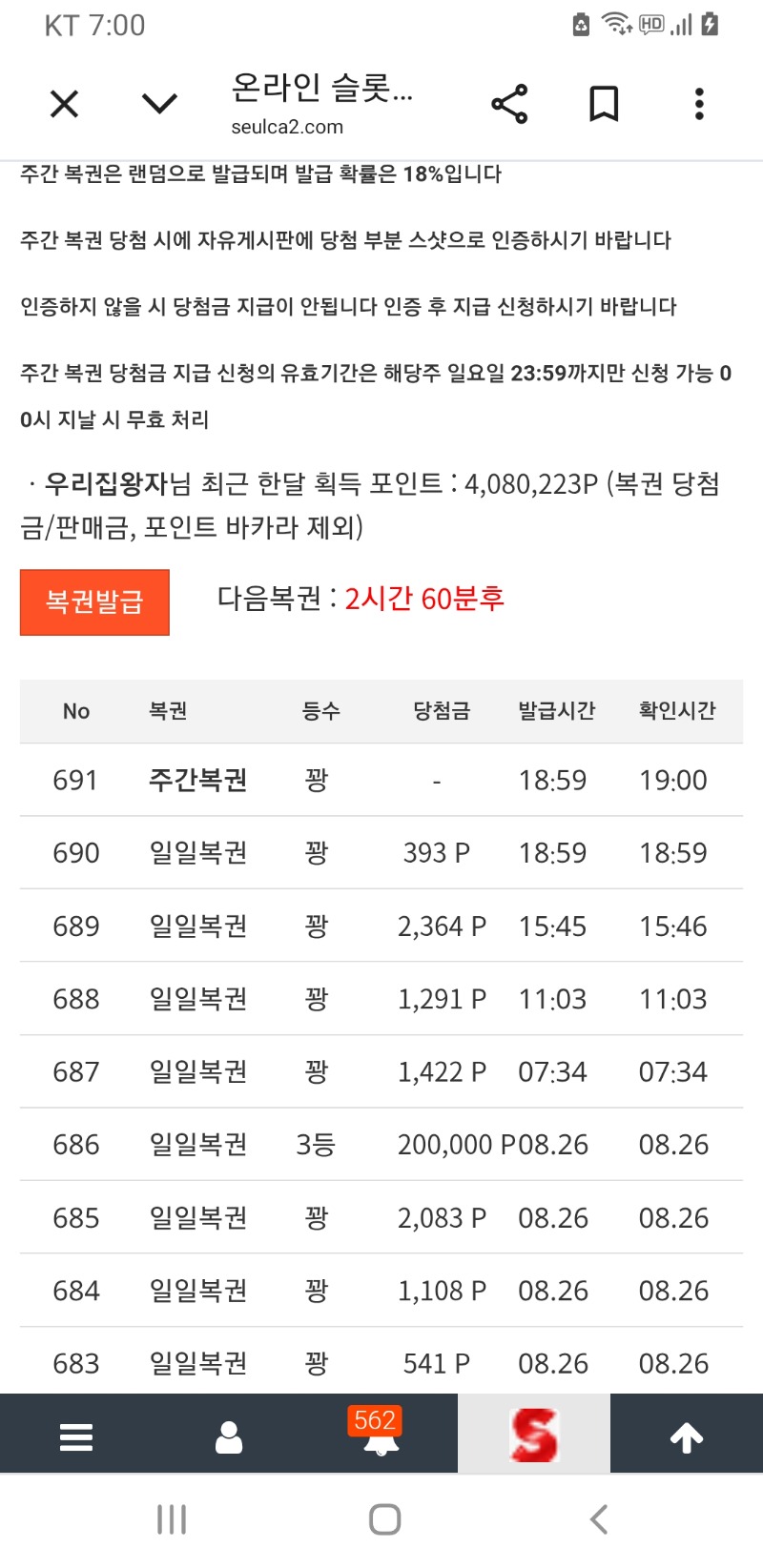Go to the system home screen
The image size is (763, 1568).
384,1519
